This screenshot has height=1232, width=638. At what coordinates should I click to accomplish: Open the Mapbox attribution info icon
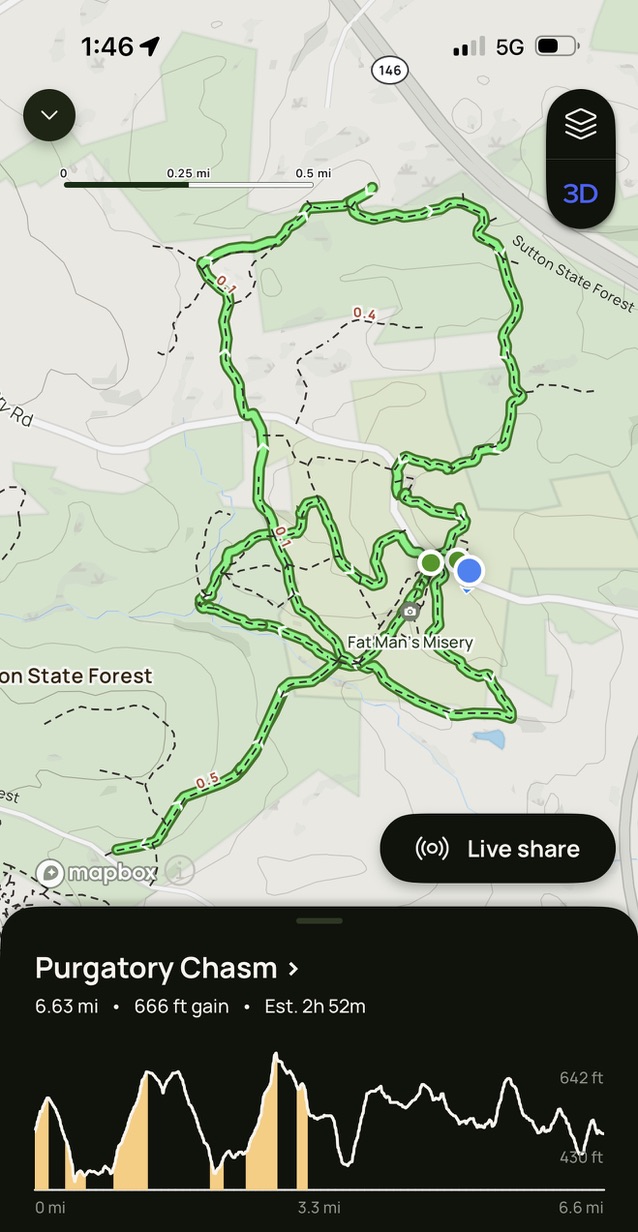click(x=180, y=871)
